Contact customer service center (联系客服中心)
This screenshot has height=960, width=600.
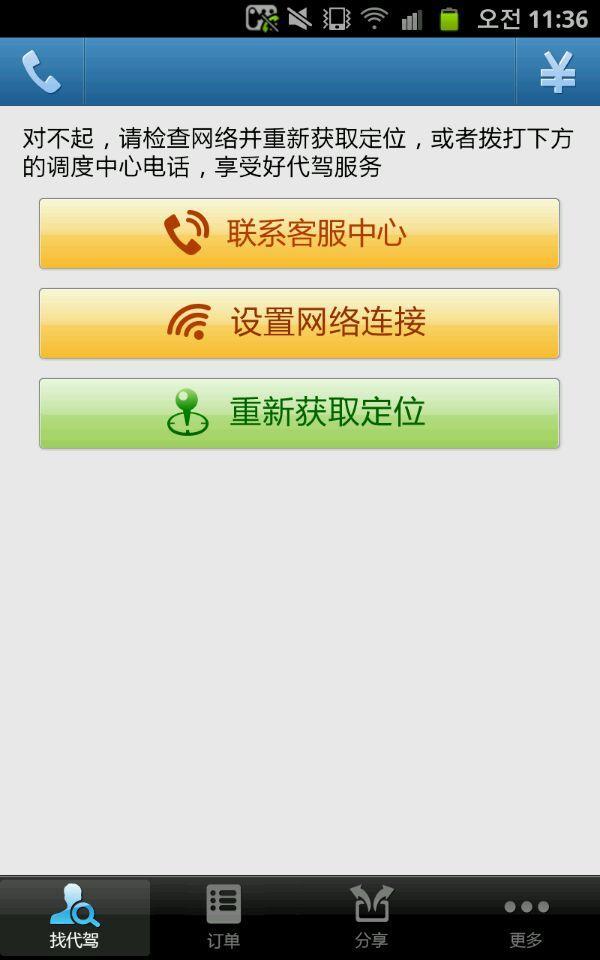(x=299, y=233)
